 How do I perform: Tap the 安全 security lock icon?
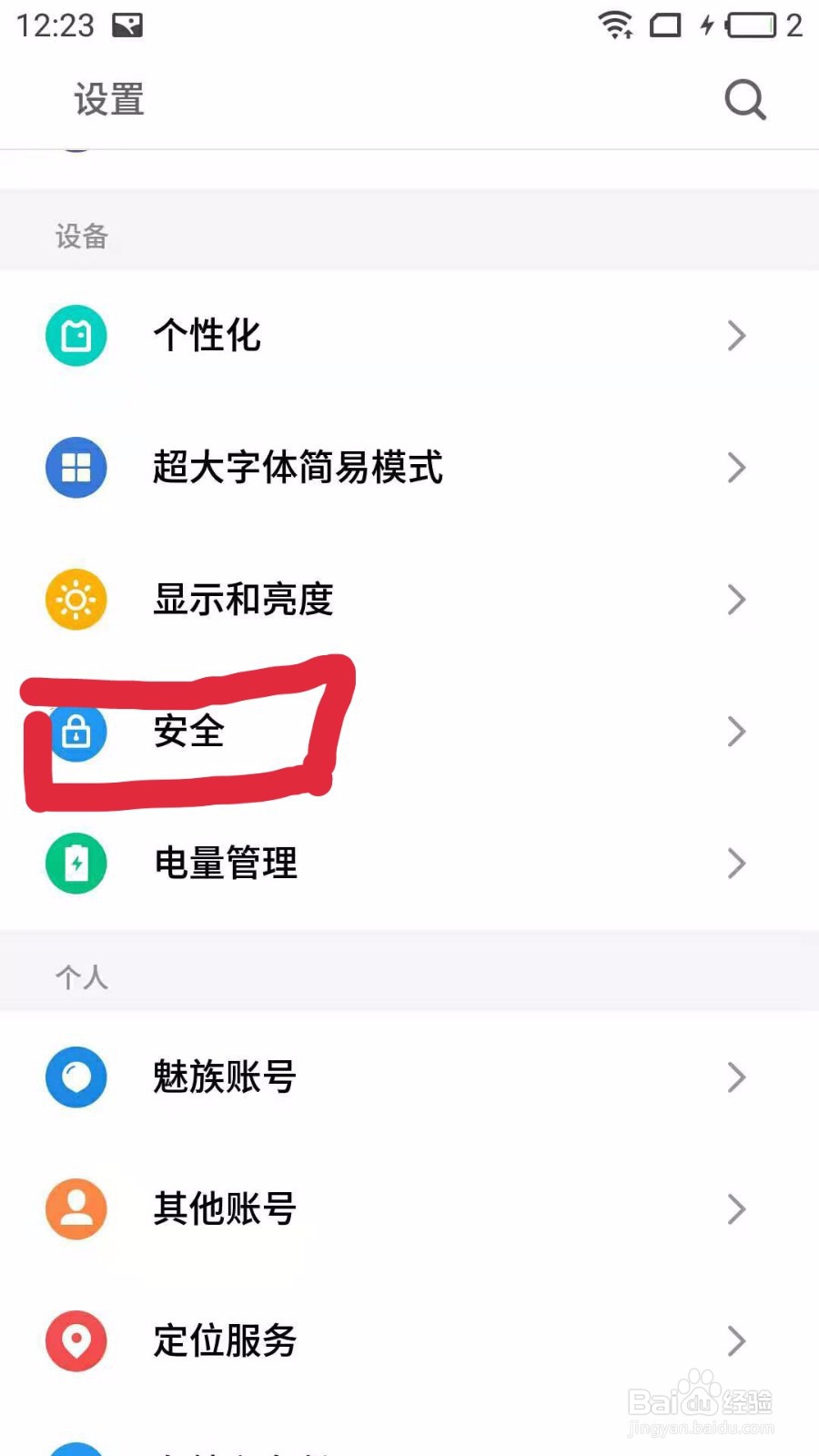[78, 732]
